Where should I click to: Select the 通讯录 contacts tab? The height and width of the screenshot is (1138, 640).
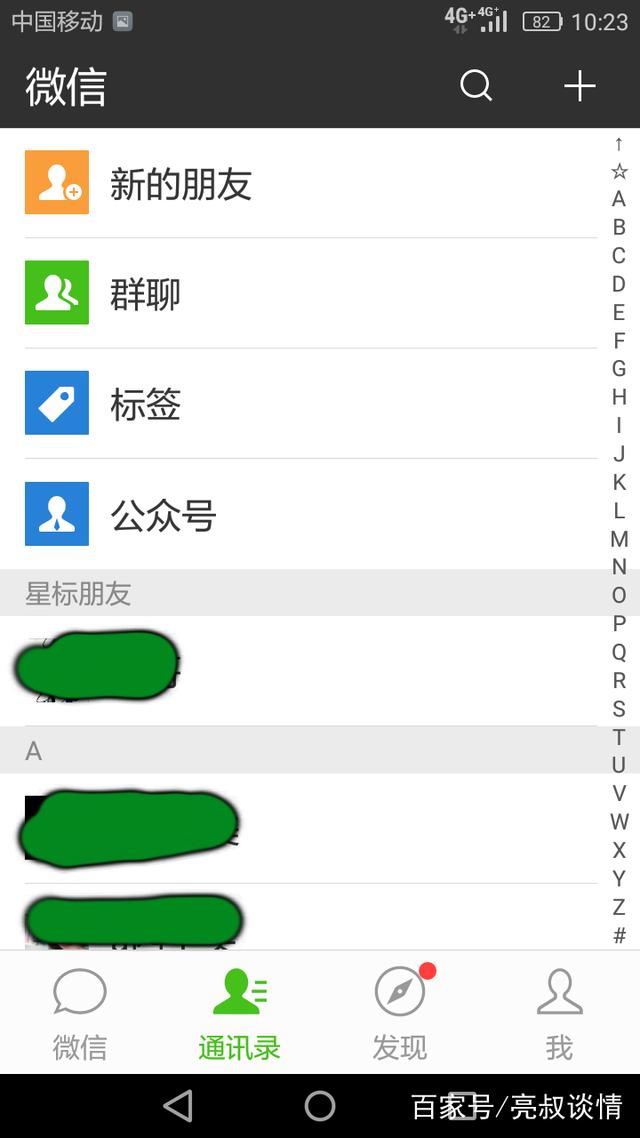coord(239,1013)
